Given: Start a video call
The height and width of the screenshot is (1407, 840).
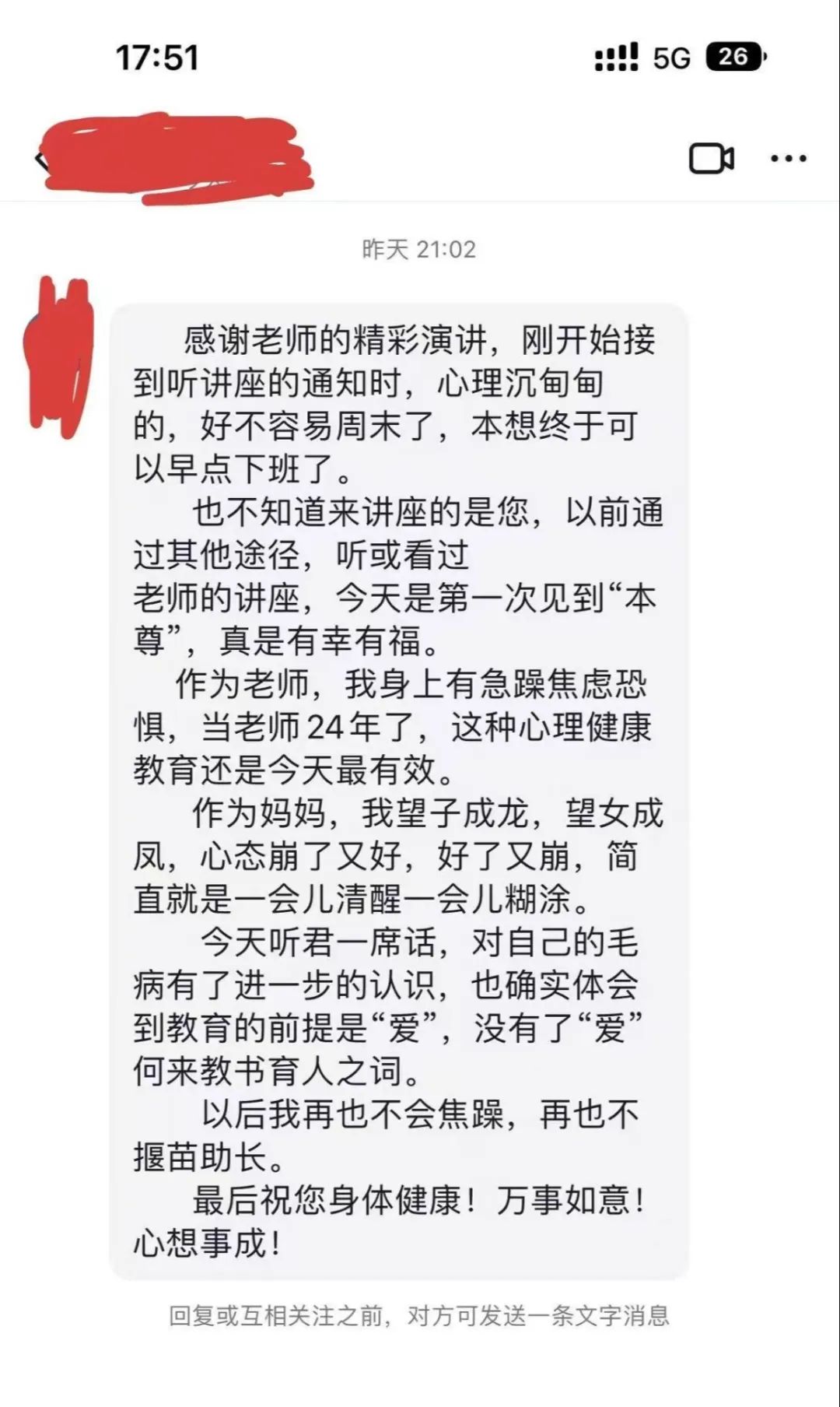Looking at the screenshot, I should 711,159.
